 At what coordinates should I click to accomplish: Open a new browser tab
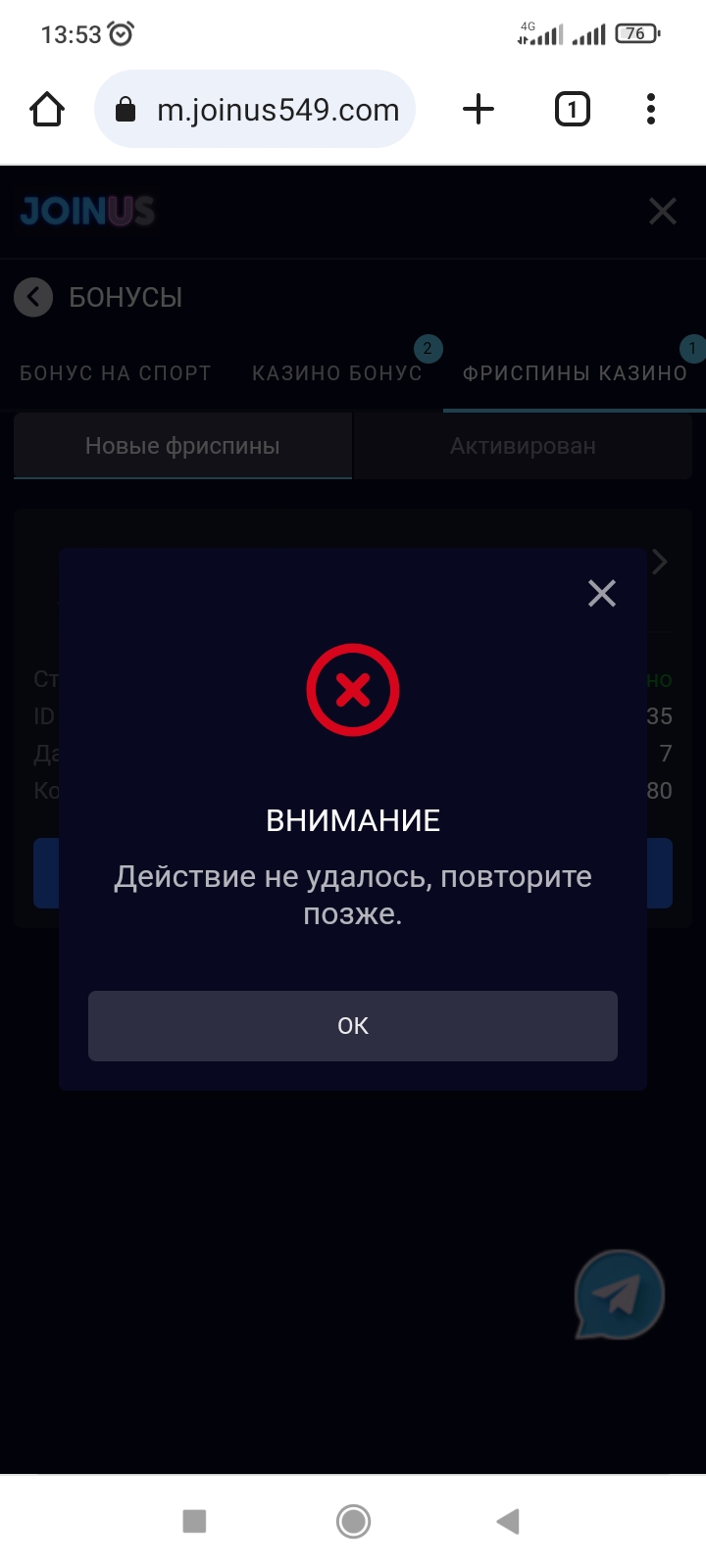pyautogui.click(x=478, y=109)
